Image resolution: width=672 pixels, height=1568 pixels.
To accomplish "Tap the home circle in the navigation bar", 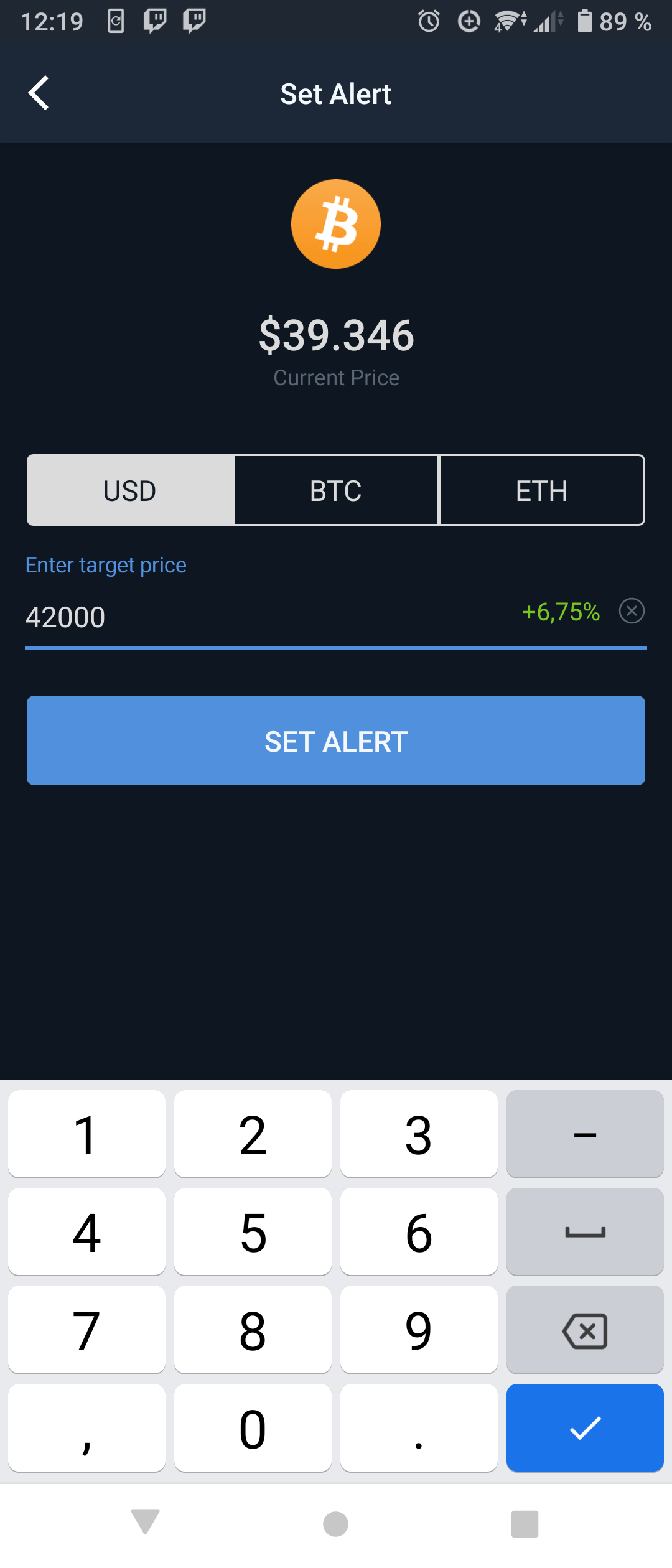I will 335,1526.
